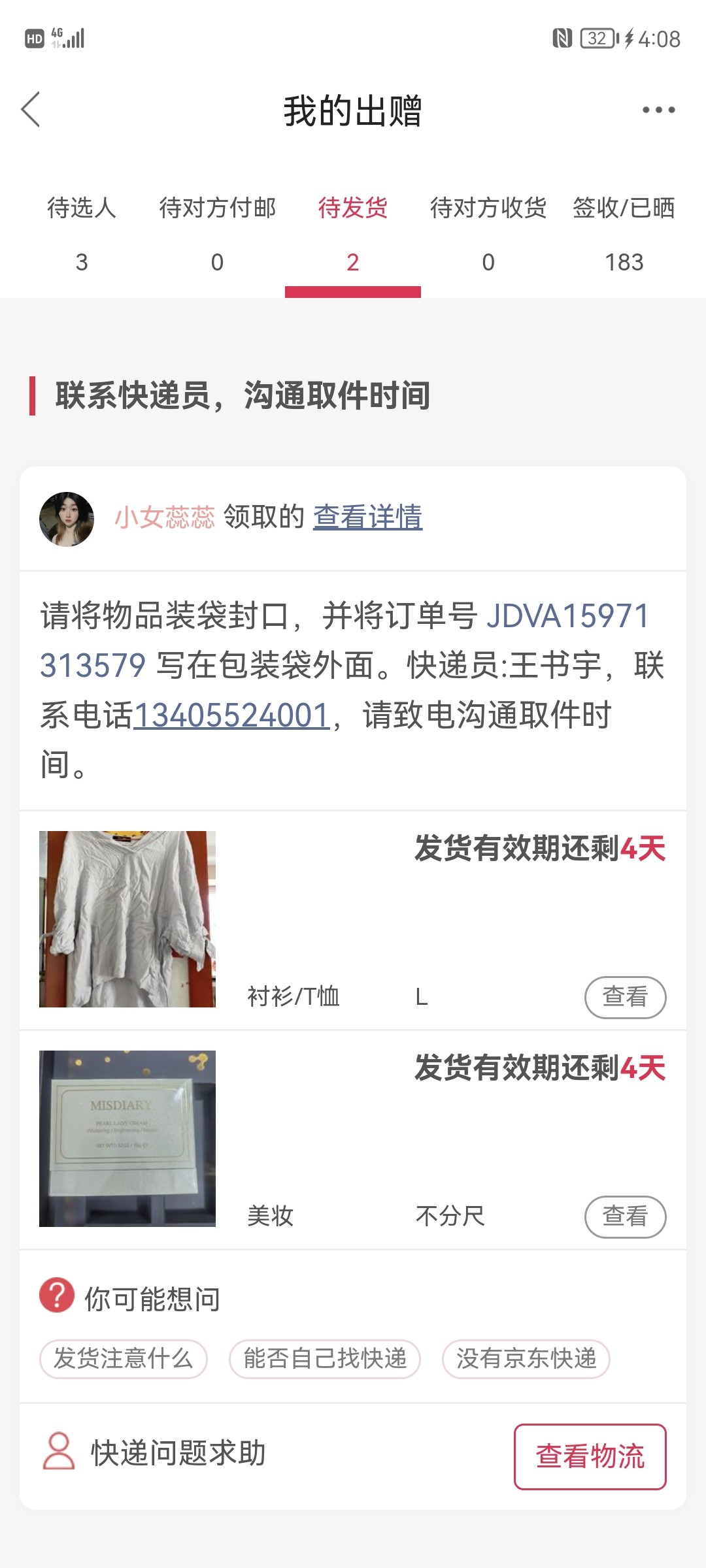Tap 查看 for the 衬衫/T恤 item
The image size is (706, 1568).
(625, 997)
